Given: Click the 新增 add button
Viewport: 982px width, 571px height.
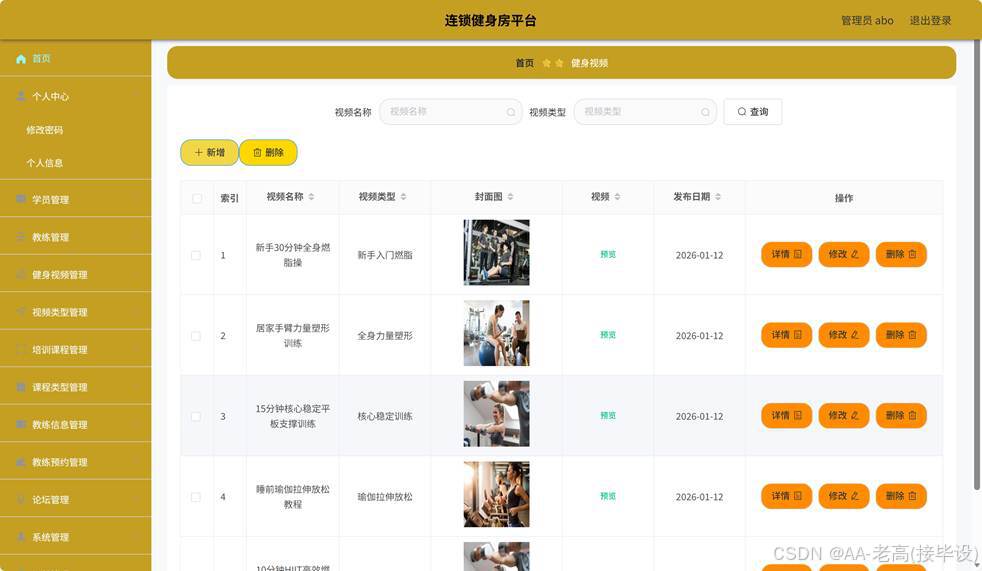Looking at the screenshot, I should click(209, 152).
